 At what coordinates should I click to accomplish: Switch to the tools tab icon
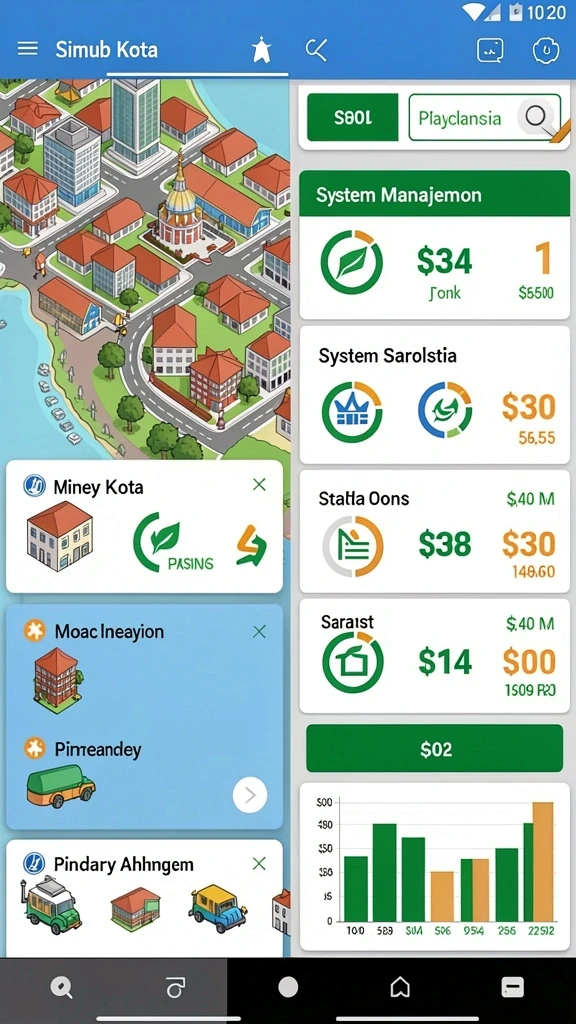pyautogui.click(x=316, y=50)
